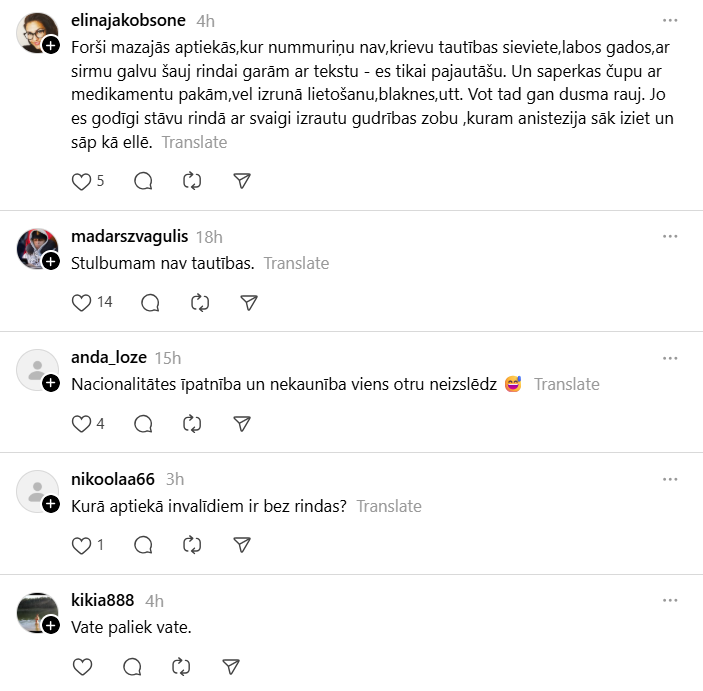Translate nikoolaa66's comment

click(389, 506)
